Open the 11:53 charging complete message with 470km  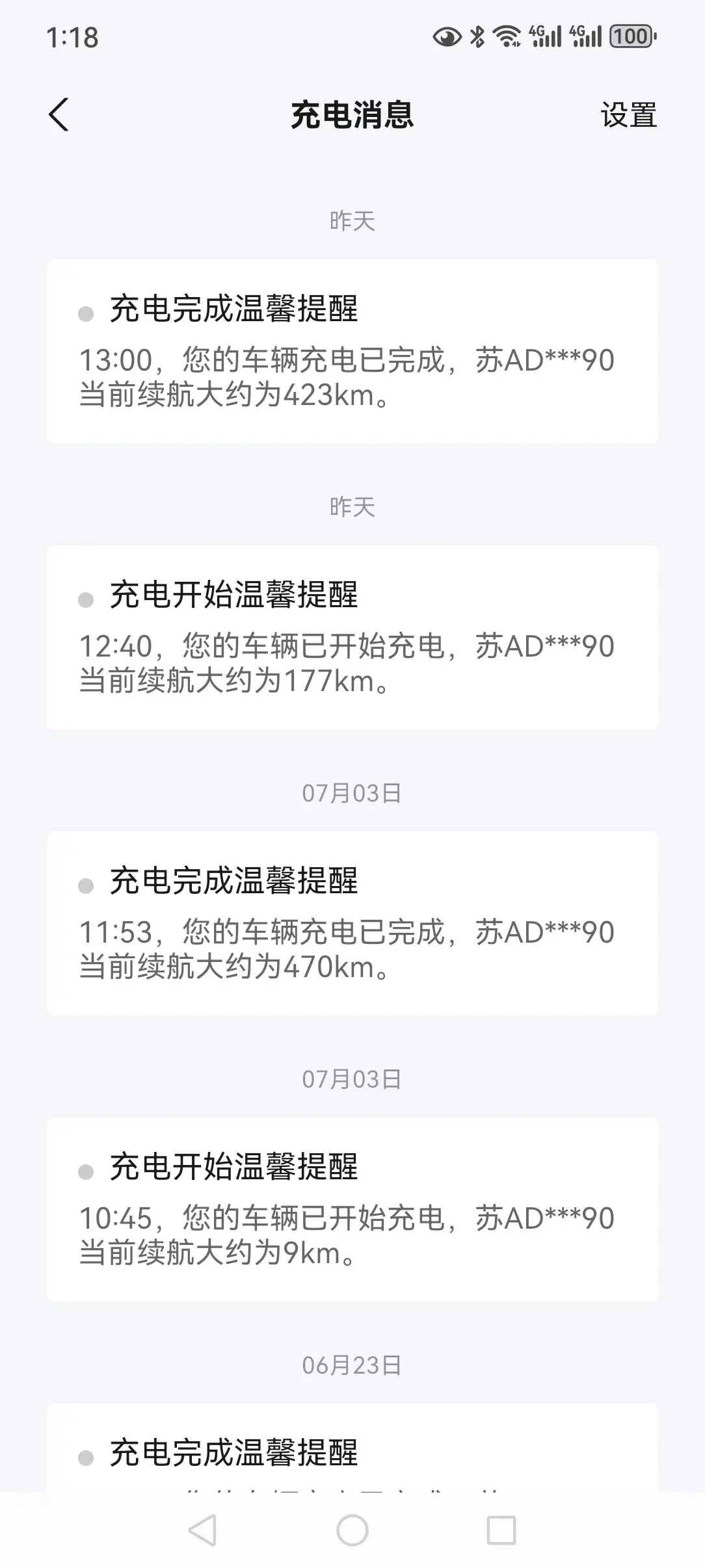click(x=352, y=924)
